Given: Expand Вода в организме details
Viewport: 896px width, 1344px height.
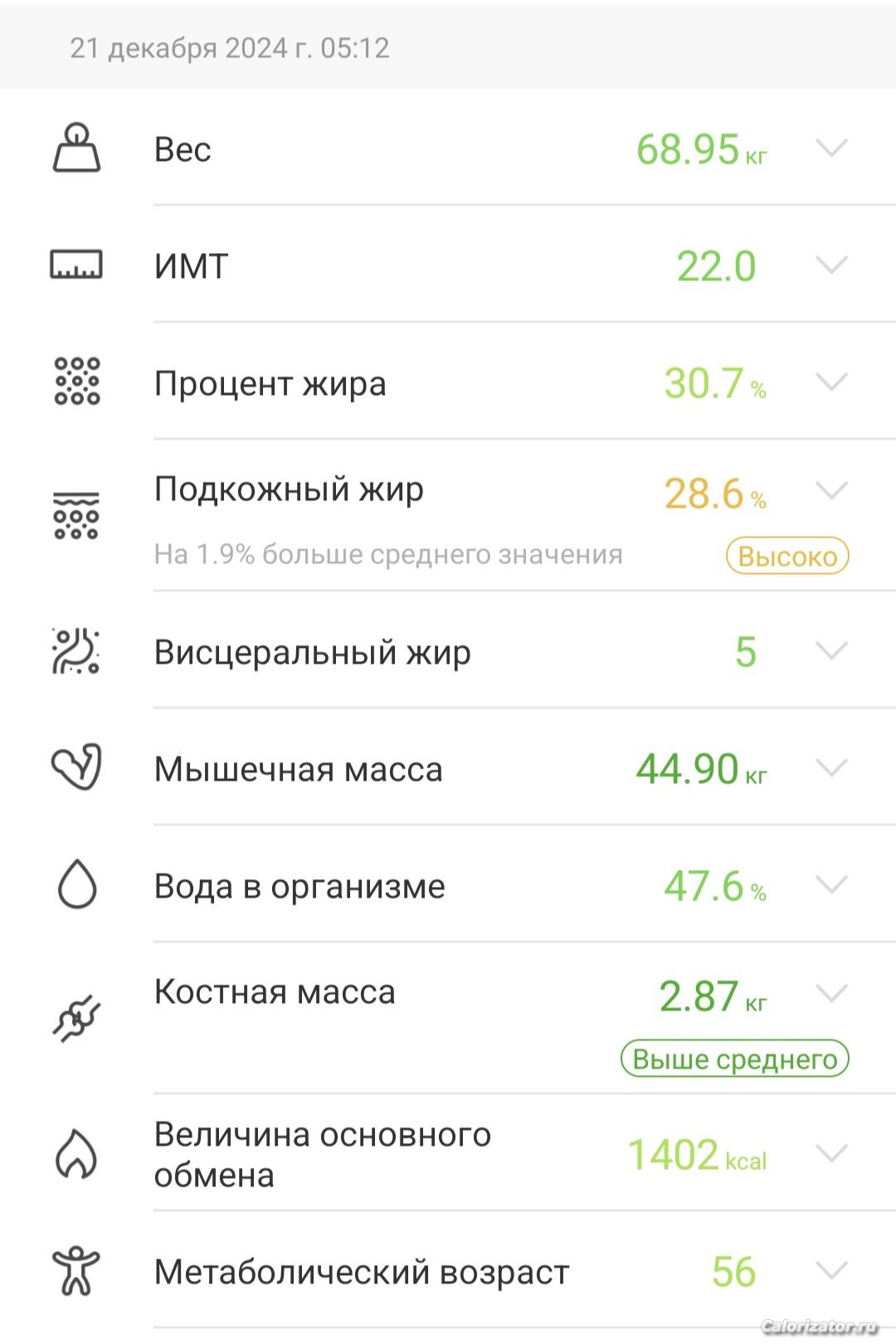Looking at the screenshot, I should [831, 885].
